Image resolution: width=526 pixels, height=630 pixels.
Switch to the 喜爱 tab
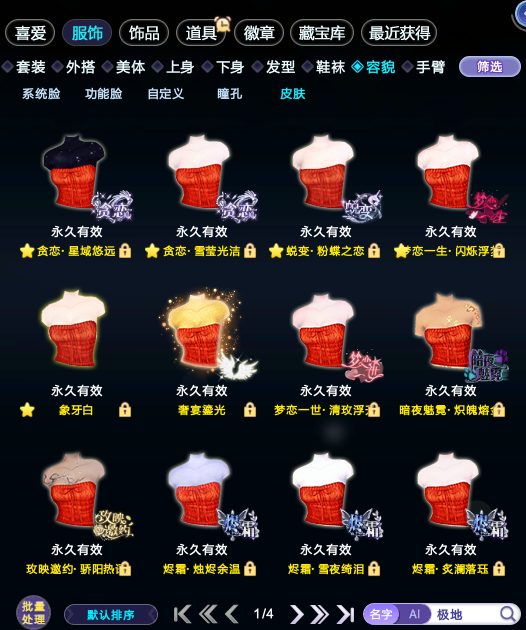coord(30,33)
